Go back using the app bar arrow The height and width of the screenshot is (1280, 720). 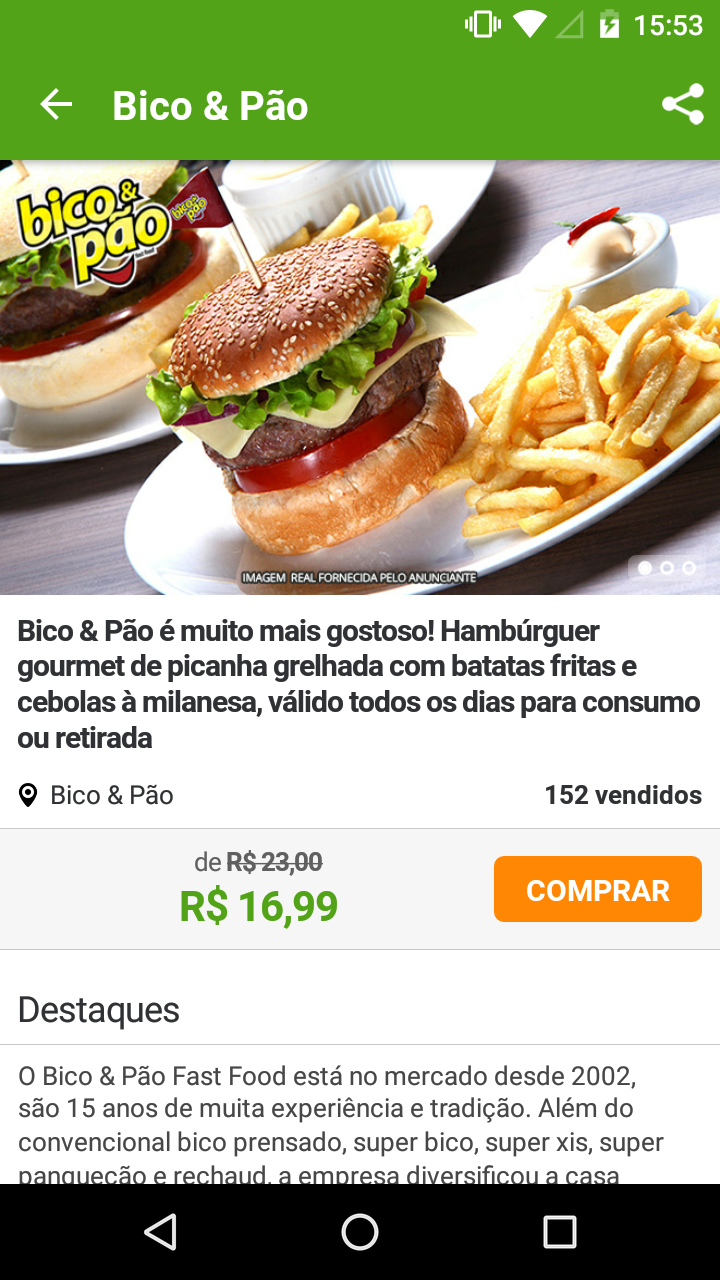[x=56, y=105]
